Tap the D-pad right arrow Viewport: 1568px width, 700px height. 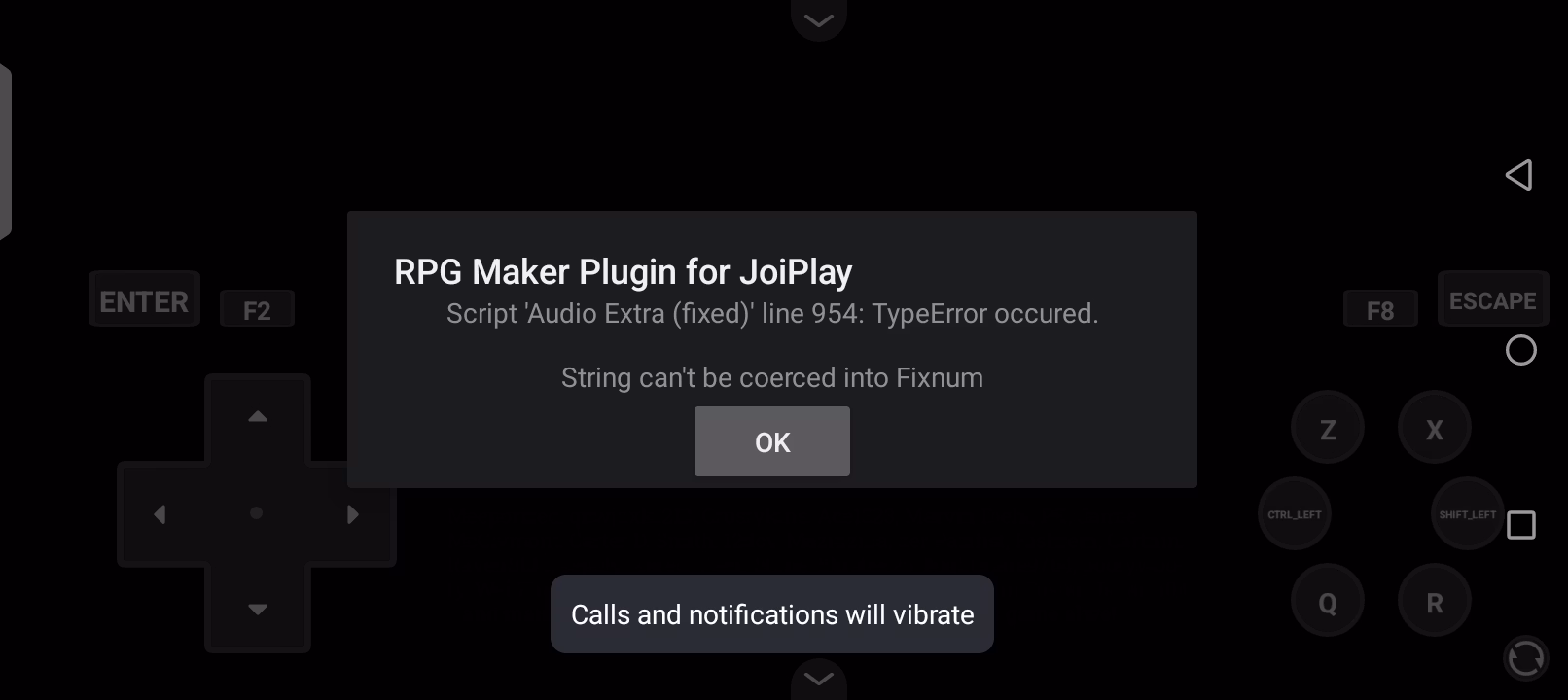pyautogui.click(x=353, y=514)
